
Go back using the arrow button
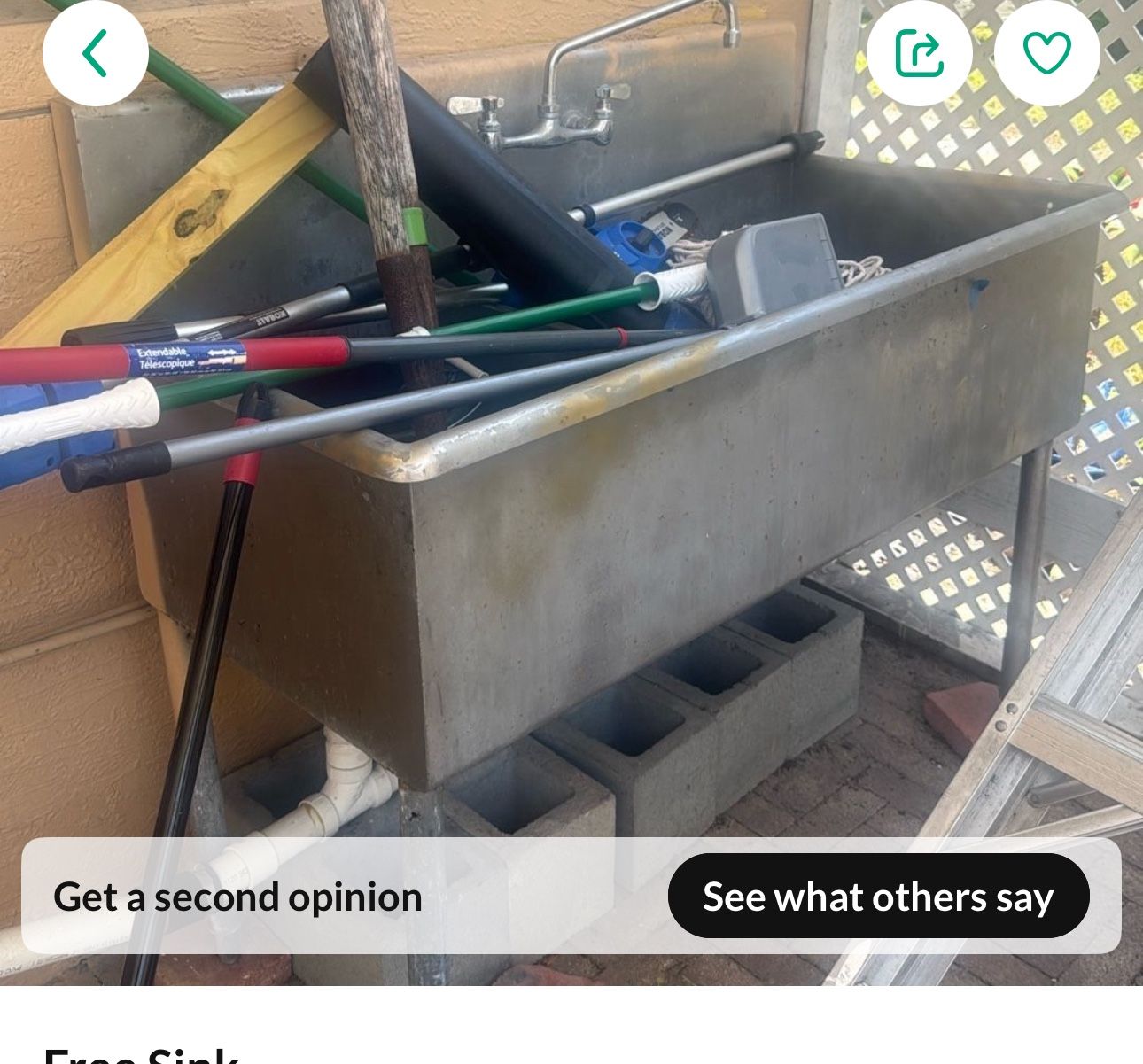point(95,53)
